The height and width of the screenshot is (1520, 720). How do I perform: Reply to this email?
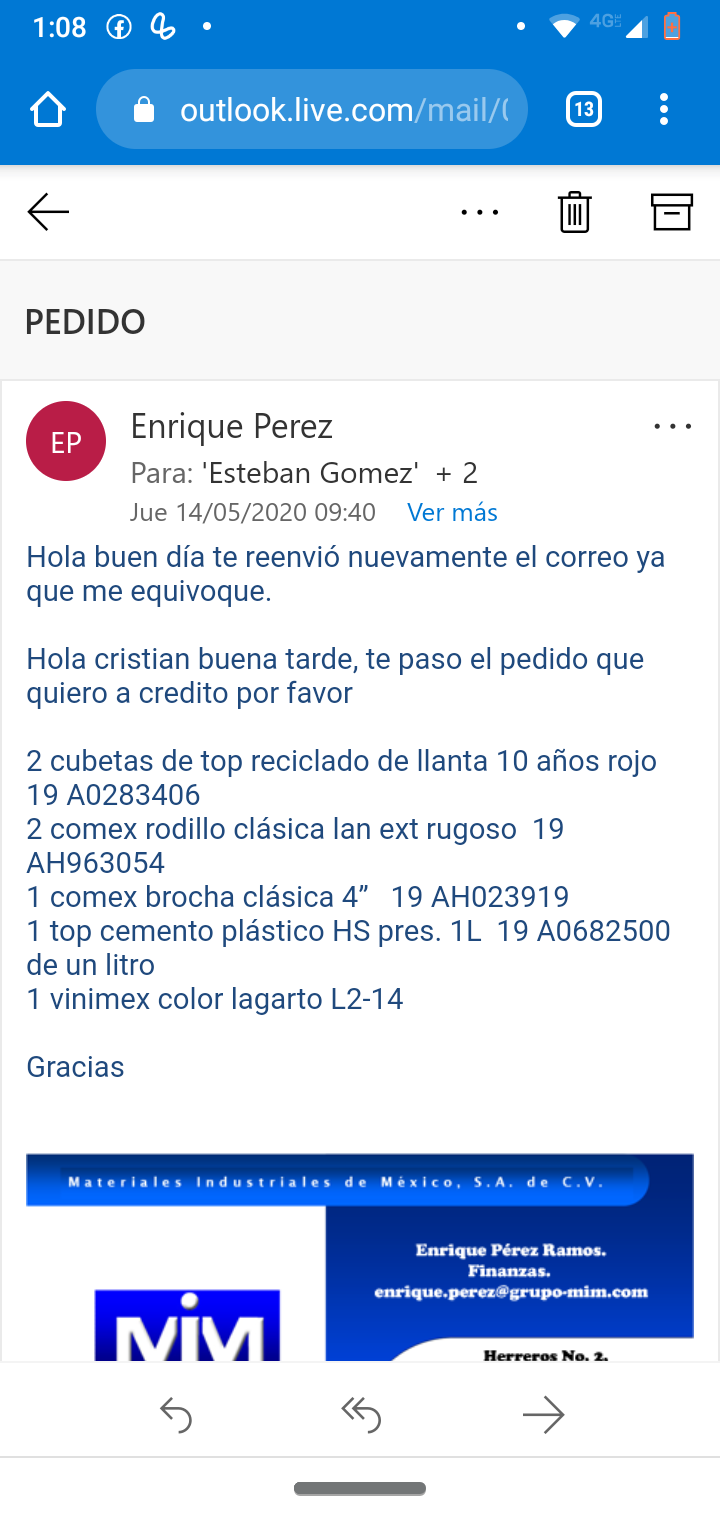[176, 1414]
